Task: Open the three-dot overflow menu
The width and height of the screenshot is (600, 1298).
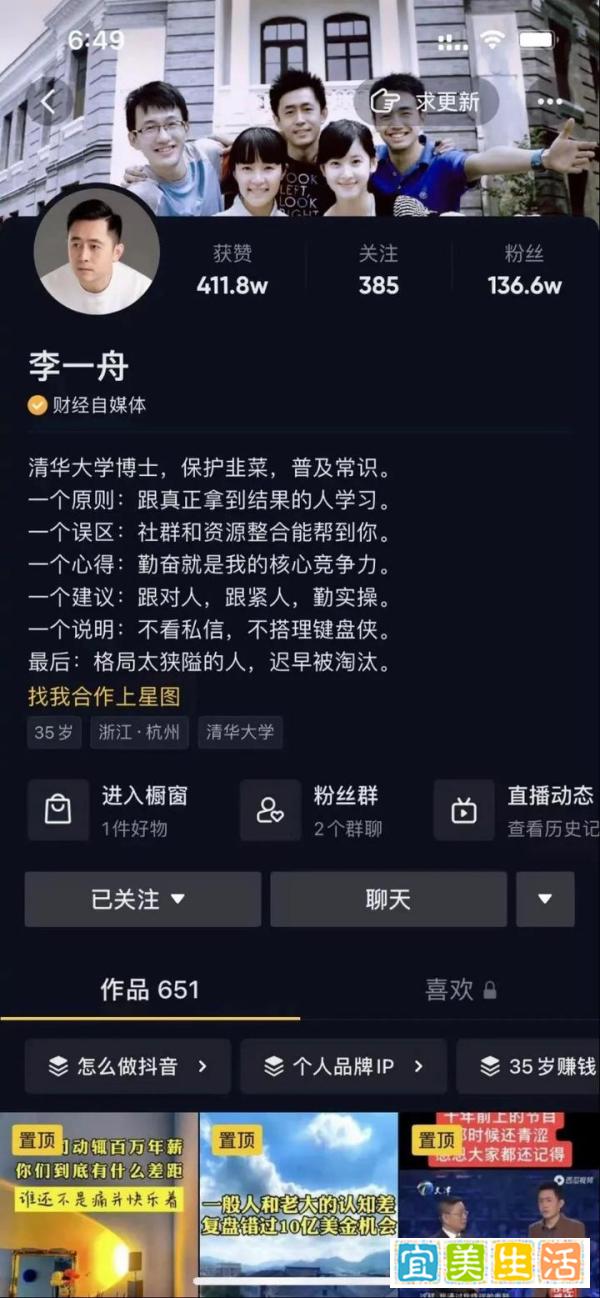Action: pos(549,101)
